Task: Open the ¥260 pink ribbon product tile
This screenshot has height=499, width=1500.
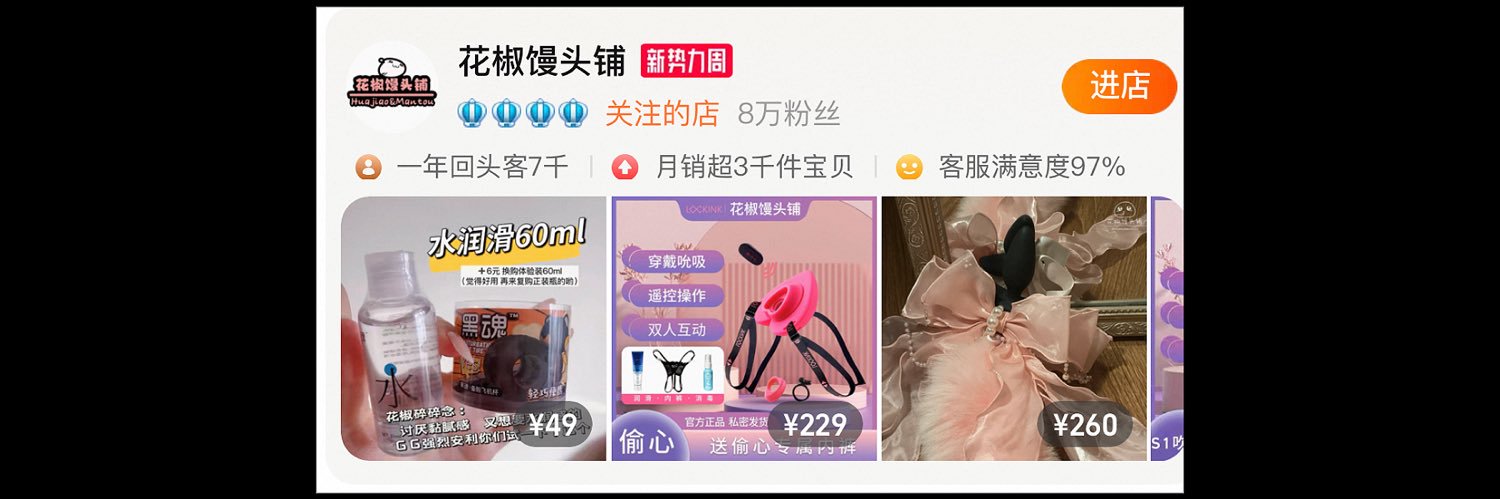Action: 1013,328
